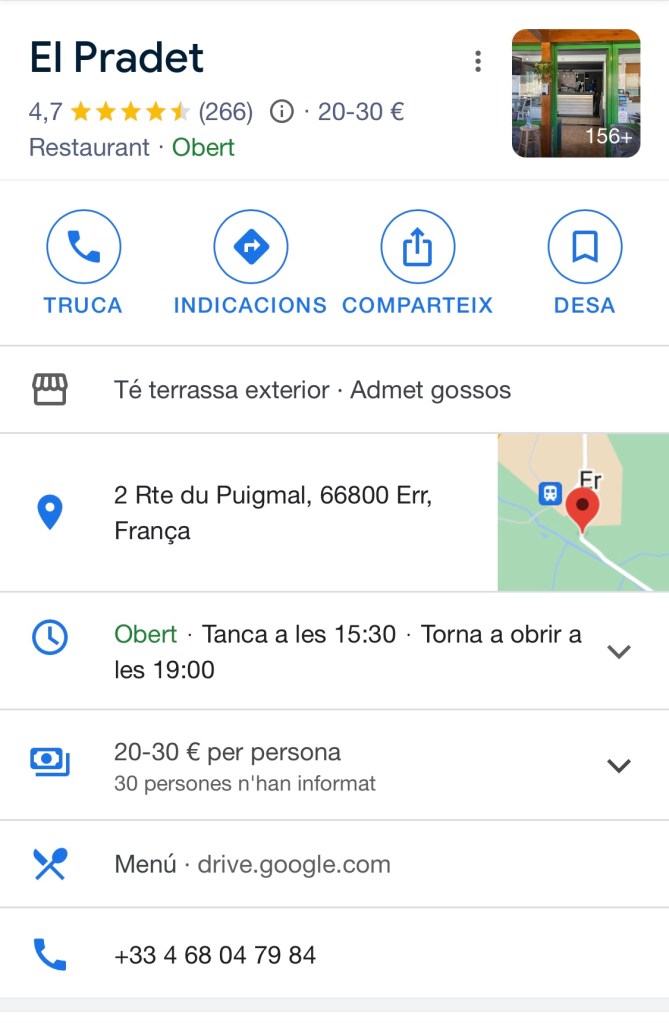Save the place with DESA button

[x=585, y=264]
